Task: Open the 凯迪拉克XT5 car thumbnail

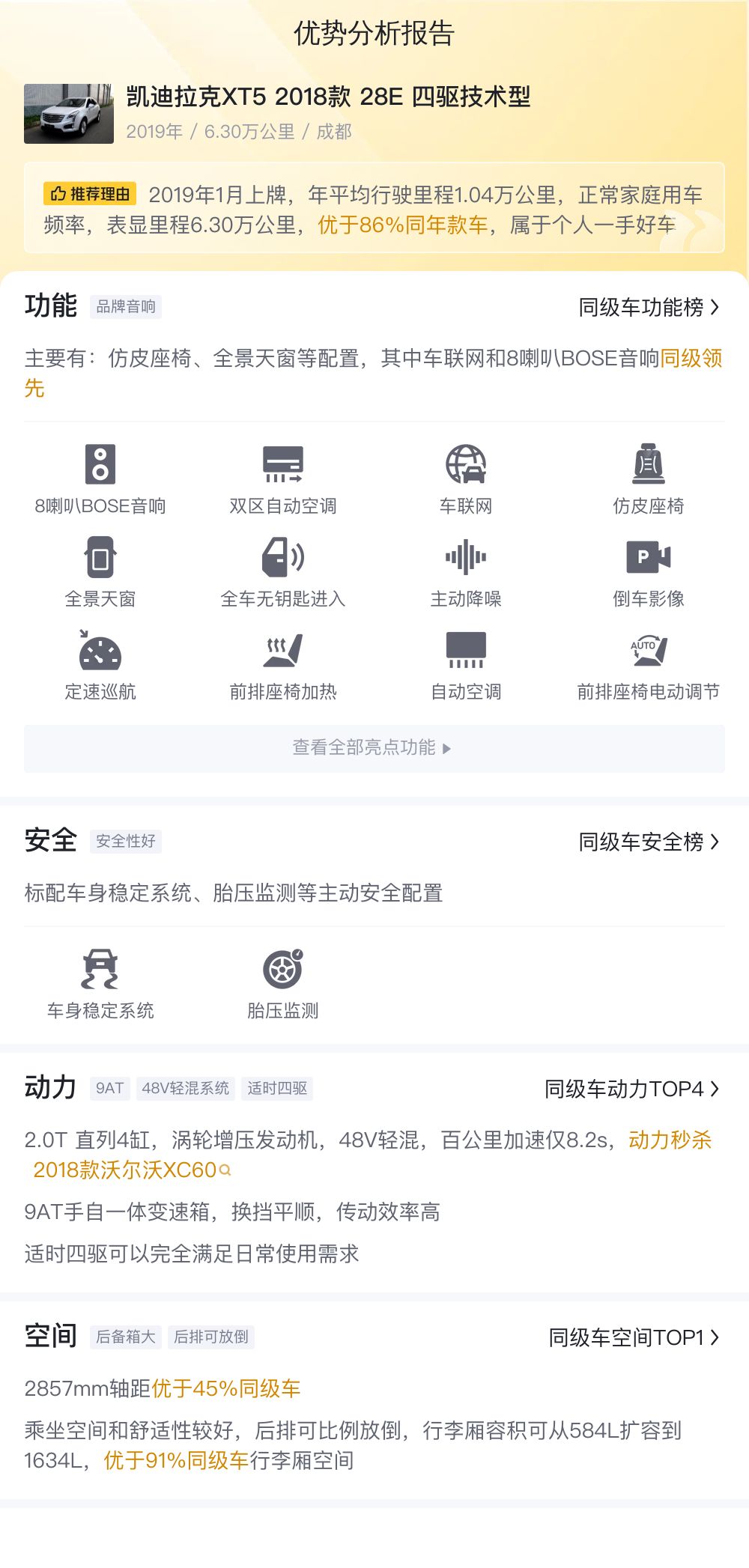Action: pyautogui.click(x=69, y=114)
